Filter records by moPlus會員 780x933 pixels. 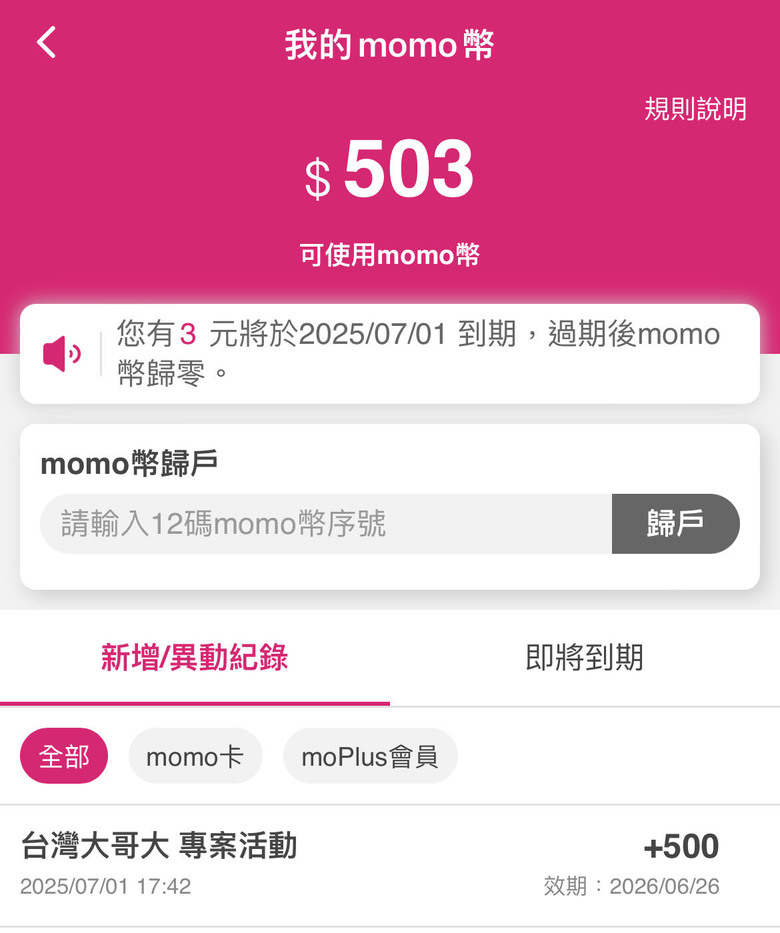pyautogui.click(x=370, y=756)
